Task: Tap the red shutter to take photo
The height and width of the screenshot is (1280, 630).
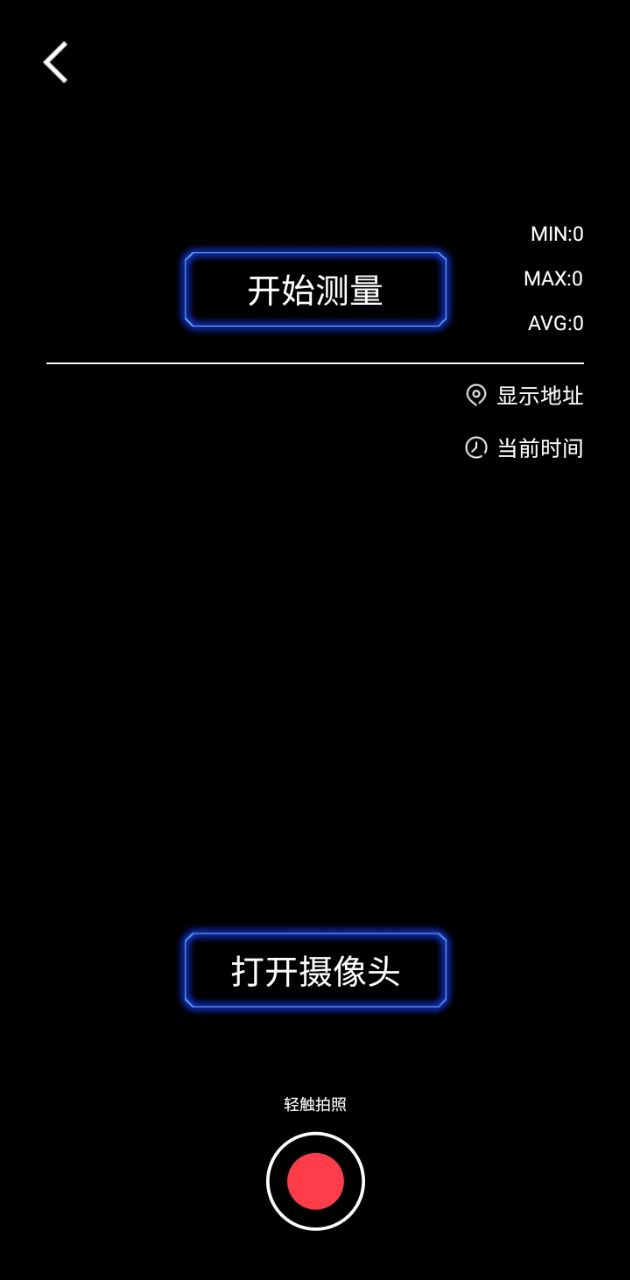Action: pyautogui.click(x=315, y=1181)
